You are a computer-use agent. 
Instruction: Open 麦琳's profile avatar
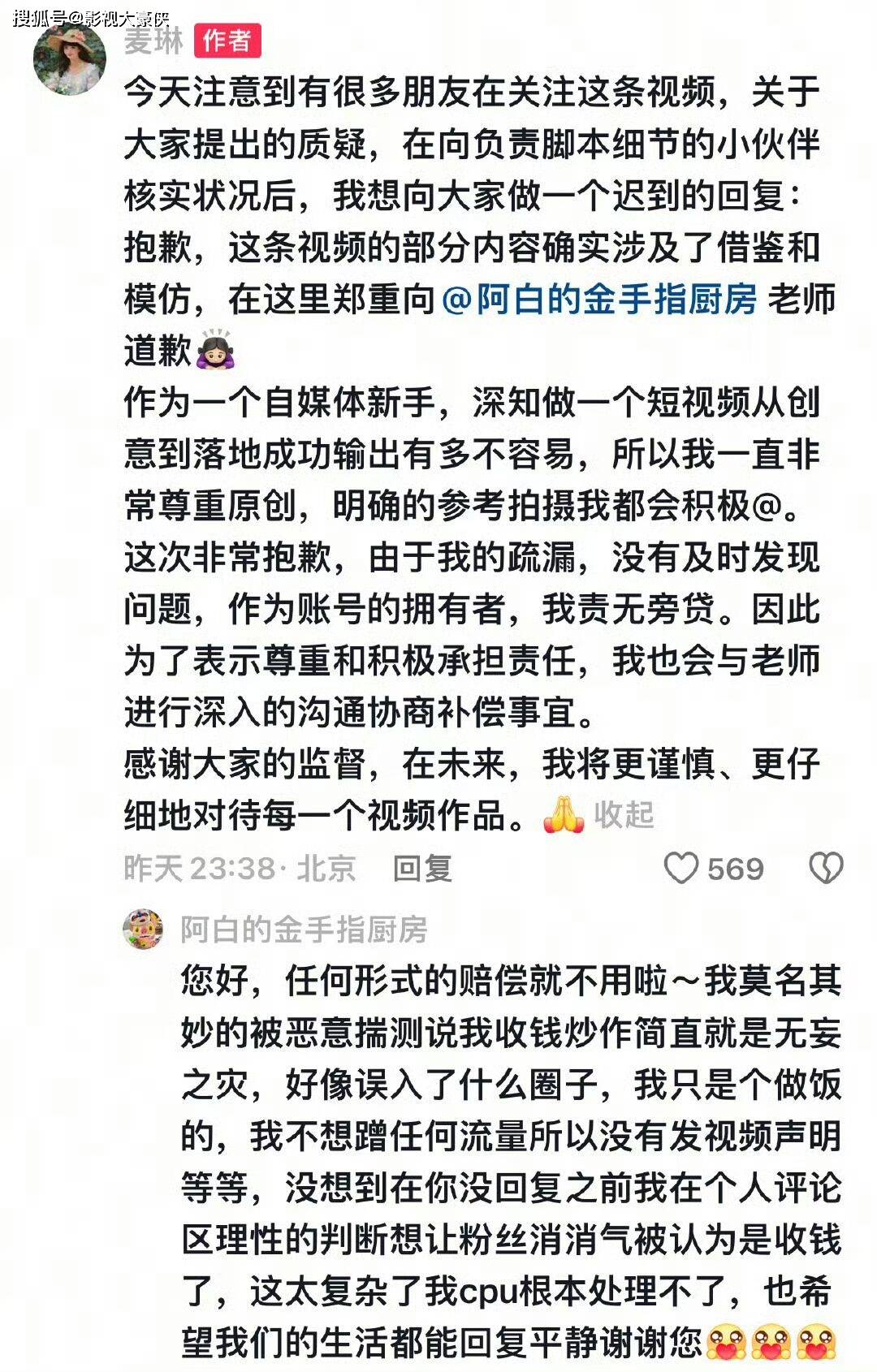[69, 61]
